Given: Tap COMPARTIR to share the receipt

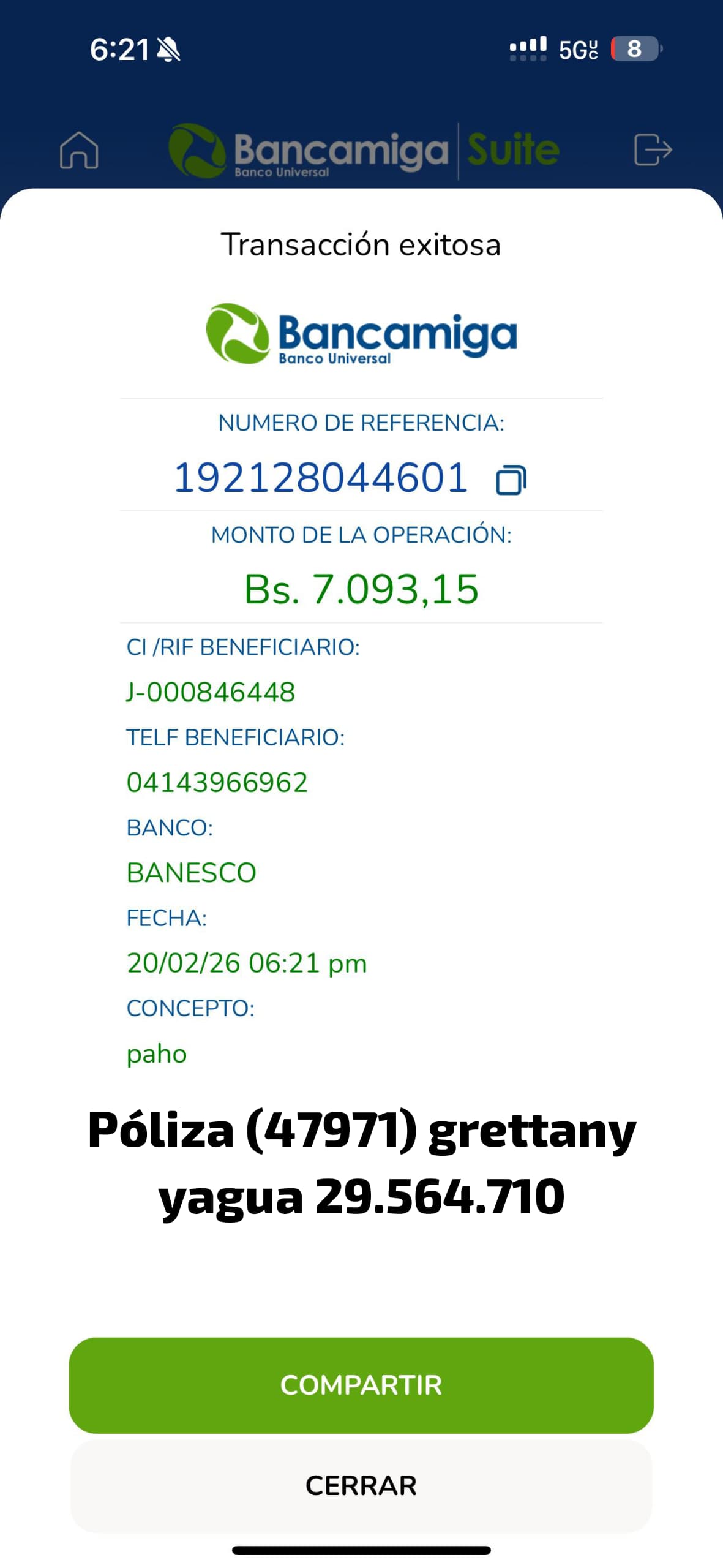Looking at the screenshot, I should 361,1385.
